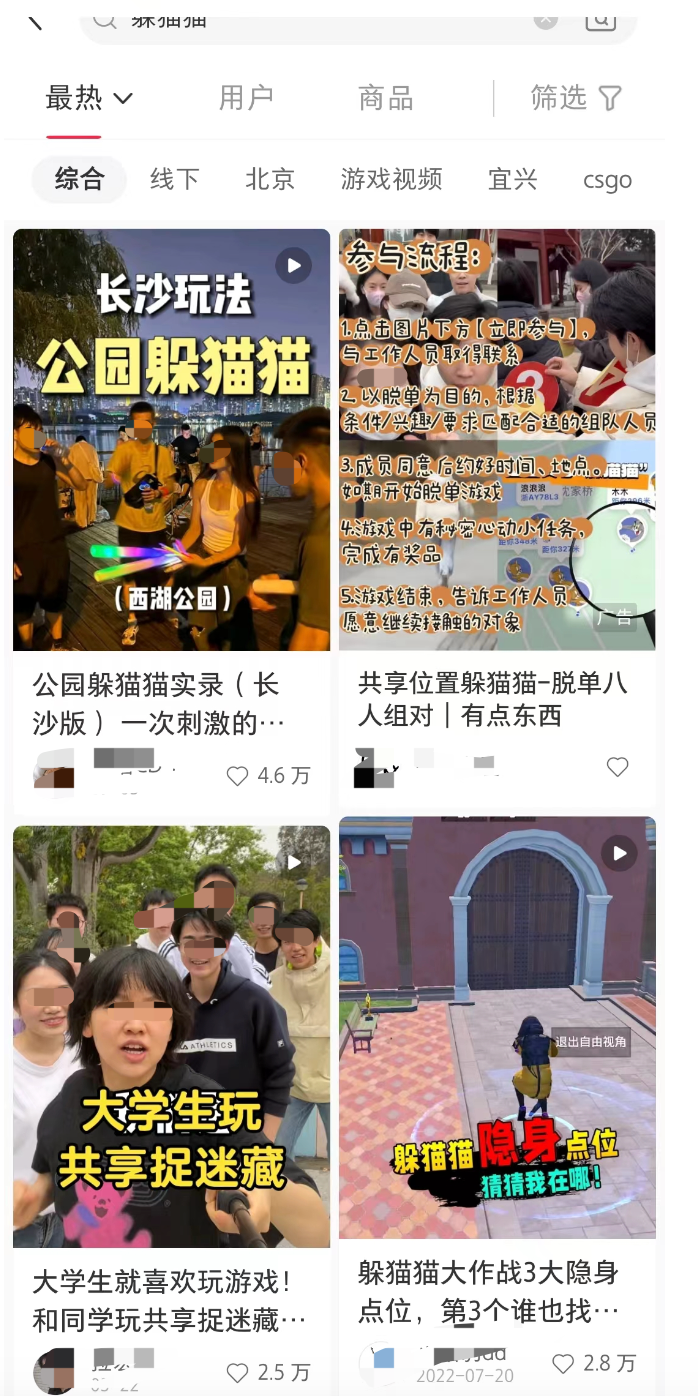Go back using the top-left arrow
Image resolution: width=698 pixels, height=1396 pixels.
(34, 18)
